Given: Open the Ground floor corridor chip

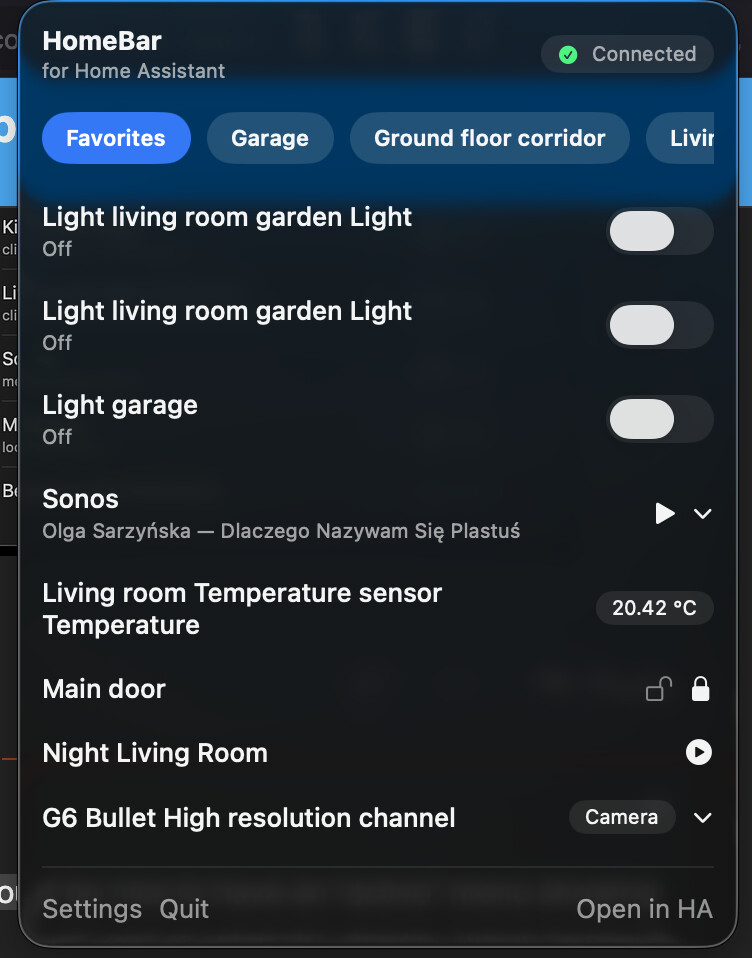Looking at the screenshot, I should pyautogui.click(x=489, y=138).
